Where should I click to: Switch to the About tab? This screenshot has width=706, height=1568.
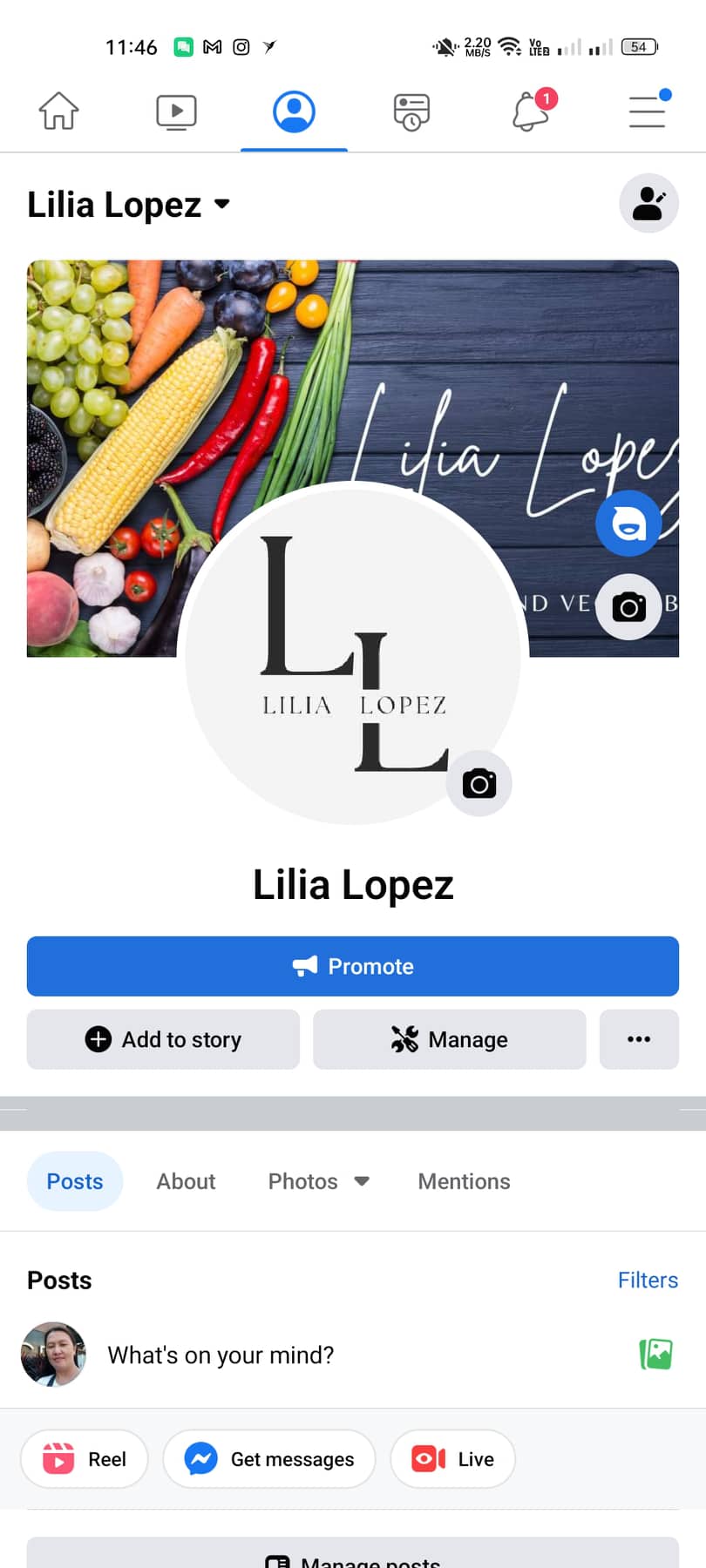[186, 1181]
